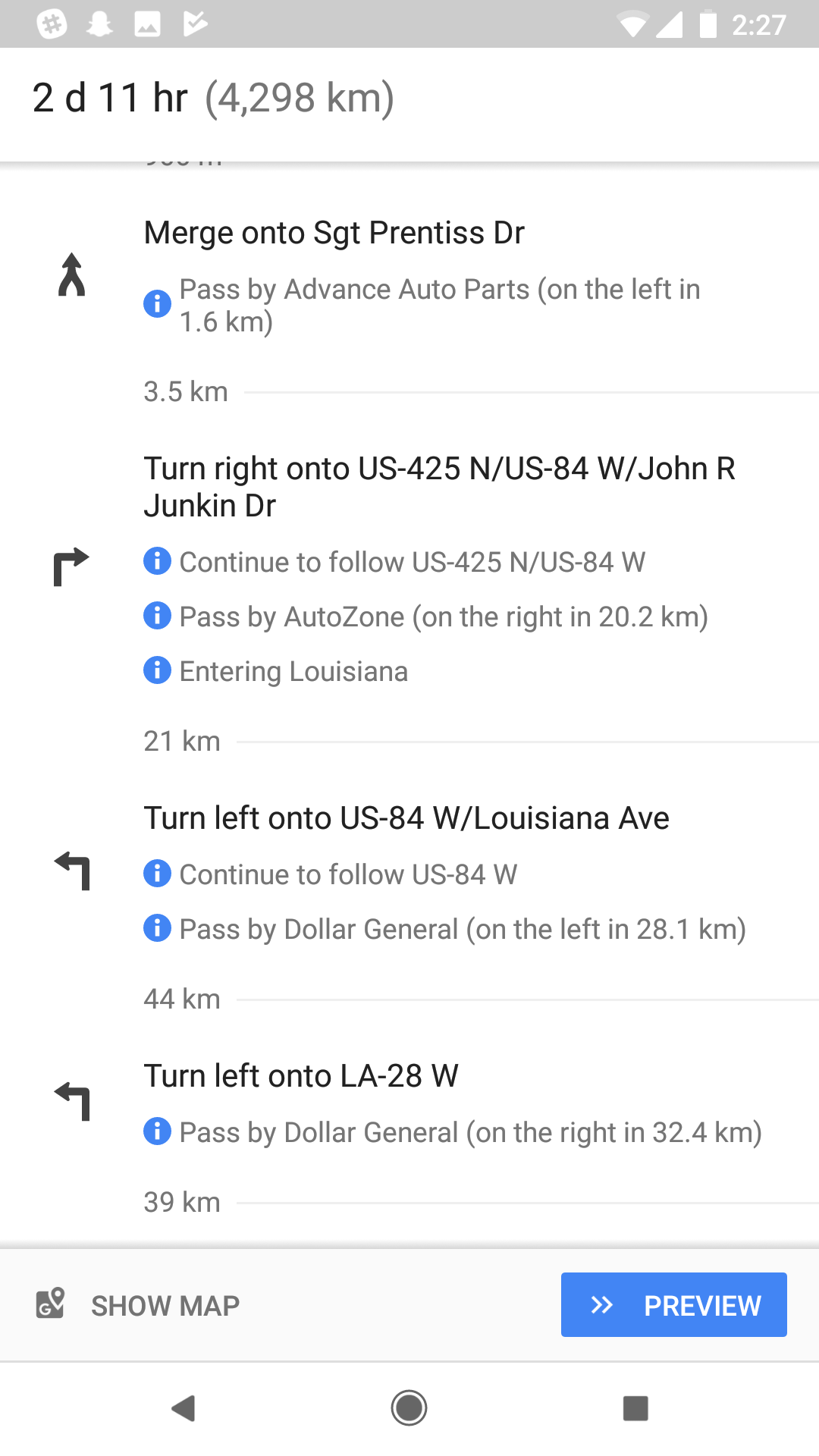
Task: Go back using the system back button
Action: [x=184, y=1408]
